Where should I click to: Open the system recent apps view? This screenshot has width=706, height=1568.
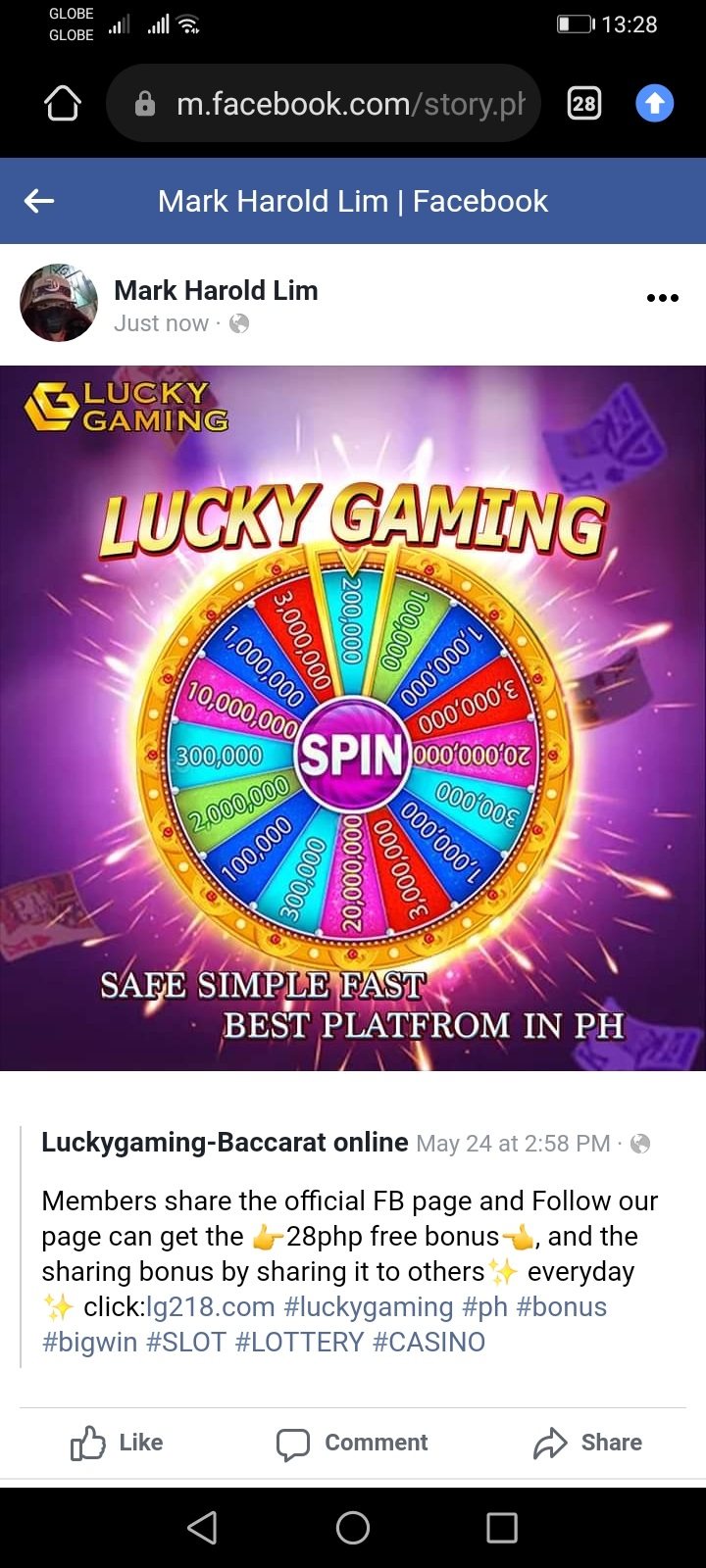tap(502, 1527)
